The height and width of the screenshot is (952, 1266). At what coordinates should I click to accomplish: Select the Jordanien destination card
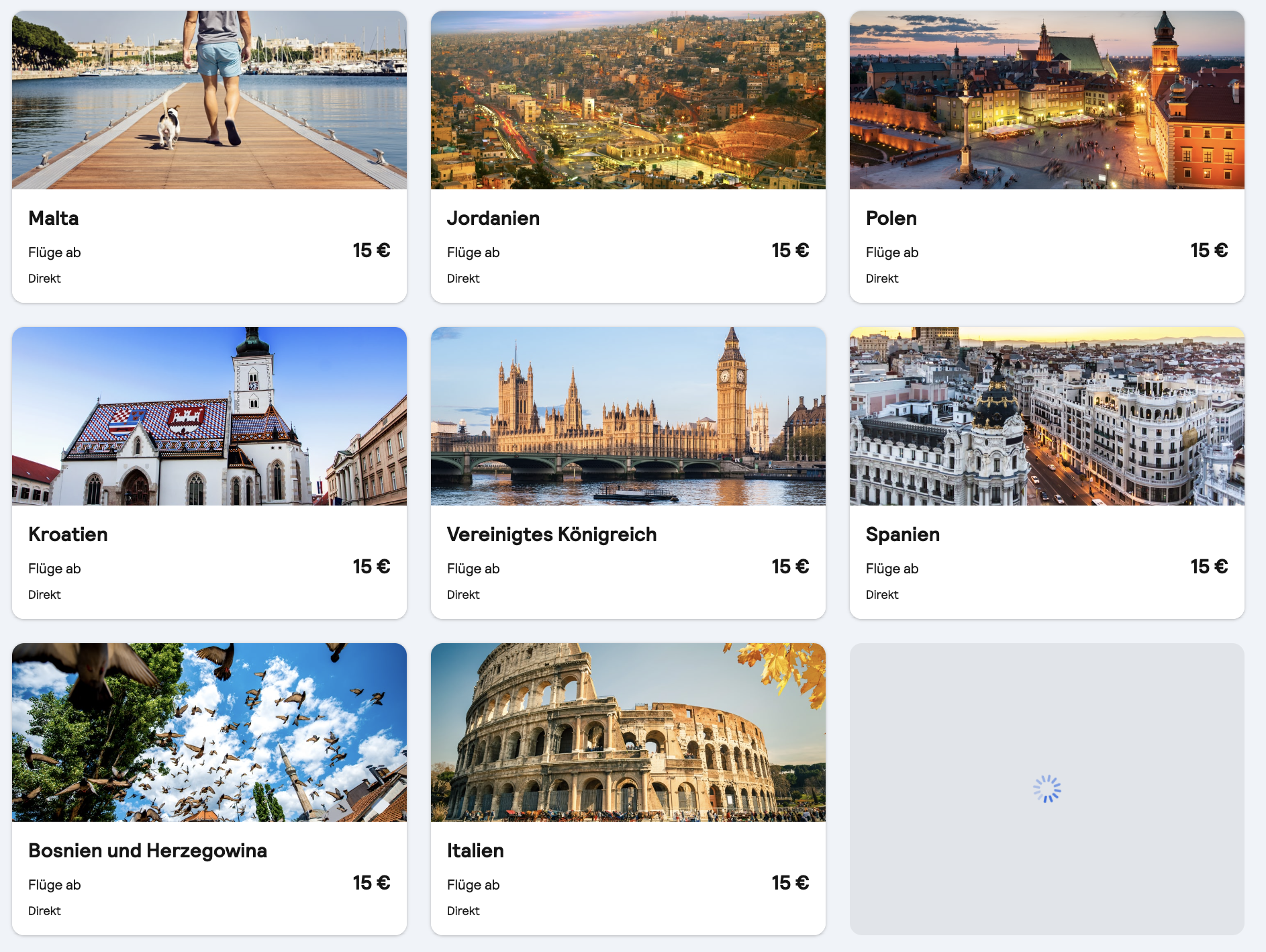[x=628, y=156]
